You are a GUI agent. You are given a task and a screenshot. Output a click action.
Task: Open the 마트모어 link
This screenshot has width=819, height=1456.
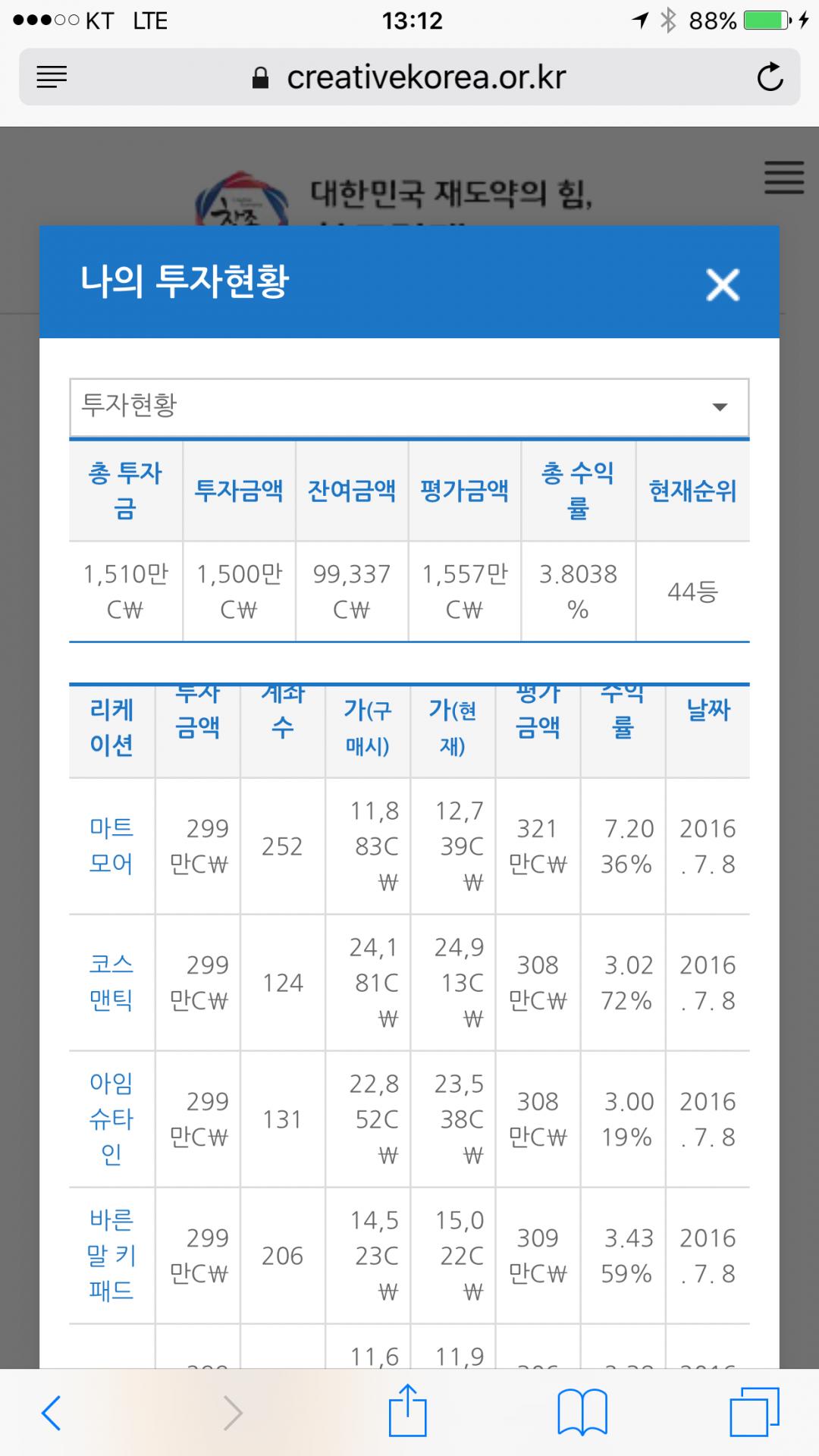click(111, 846)
